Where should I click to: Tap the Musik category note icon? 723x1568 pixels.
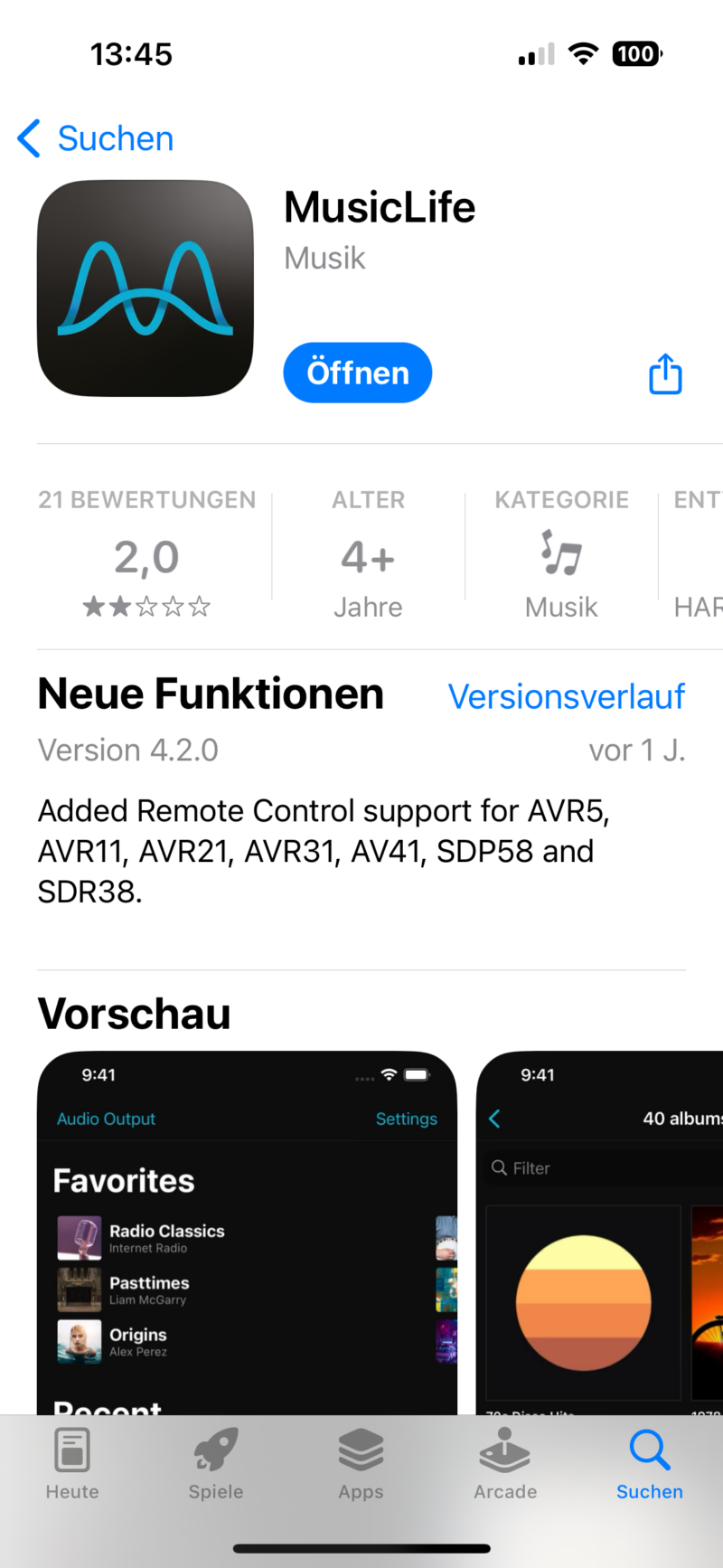pyautogui.click(x=560, y=556)
